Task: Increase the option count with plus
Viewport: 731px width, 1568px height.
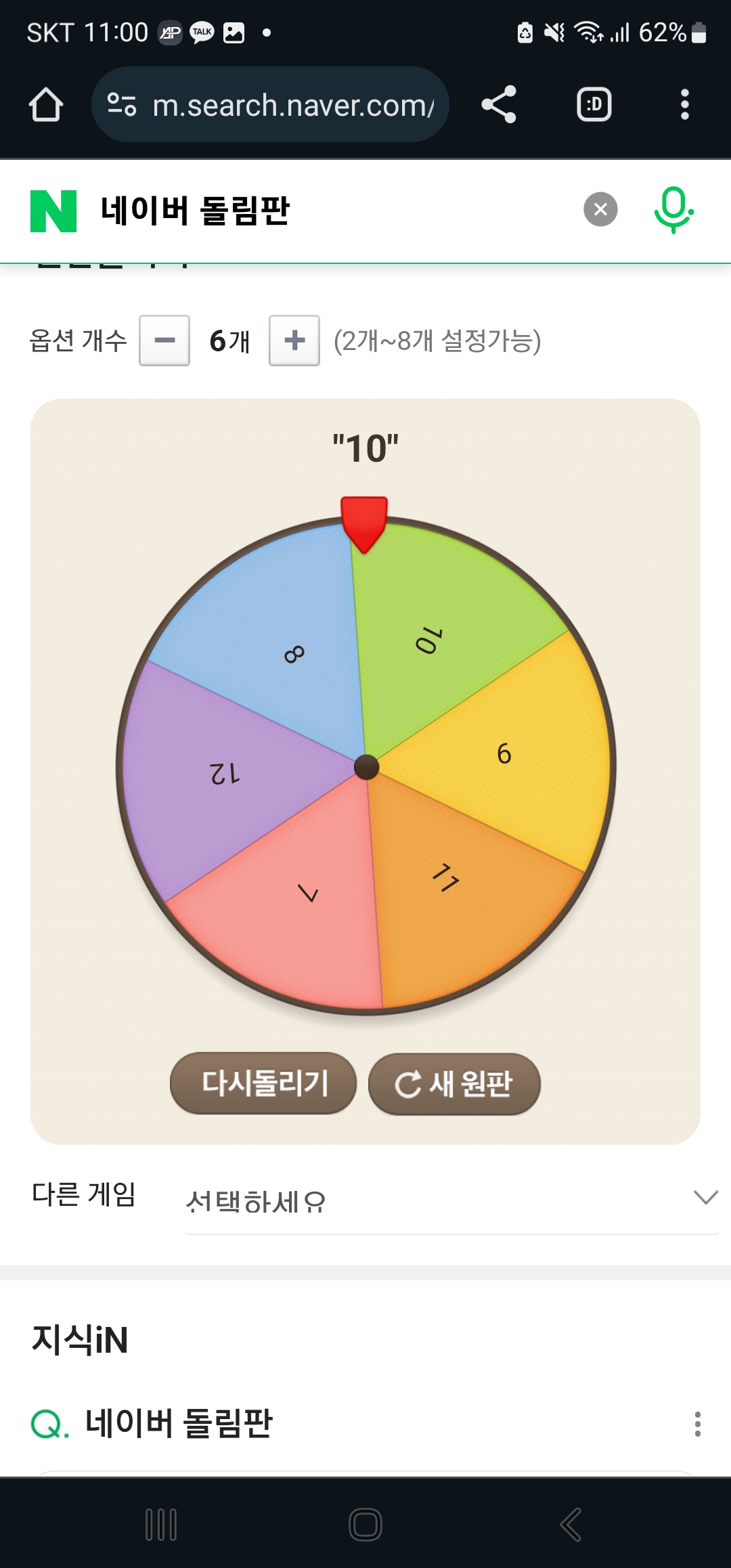Action: tap(294, 341)
